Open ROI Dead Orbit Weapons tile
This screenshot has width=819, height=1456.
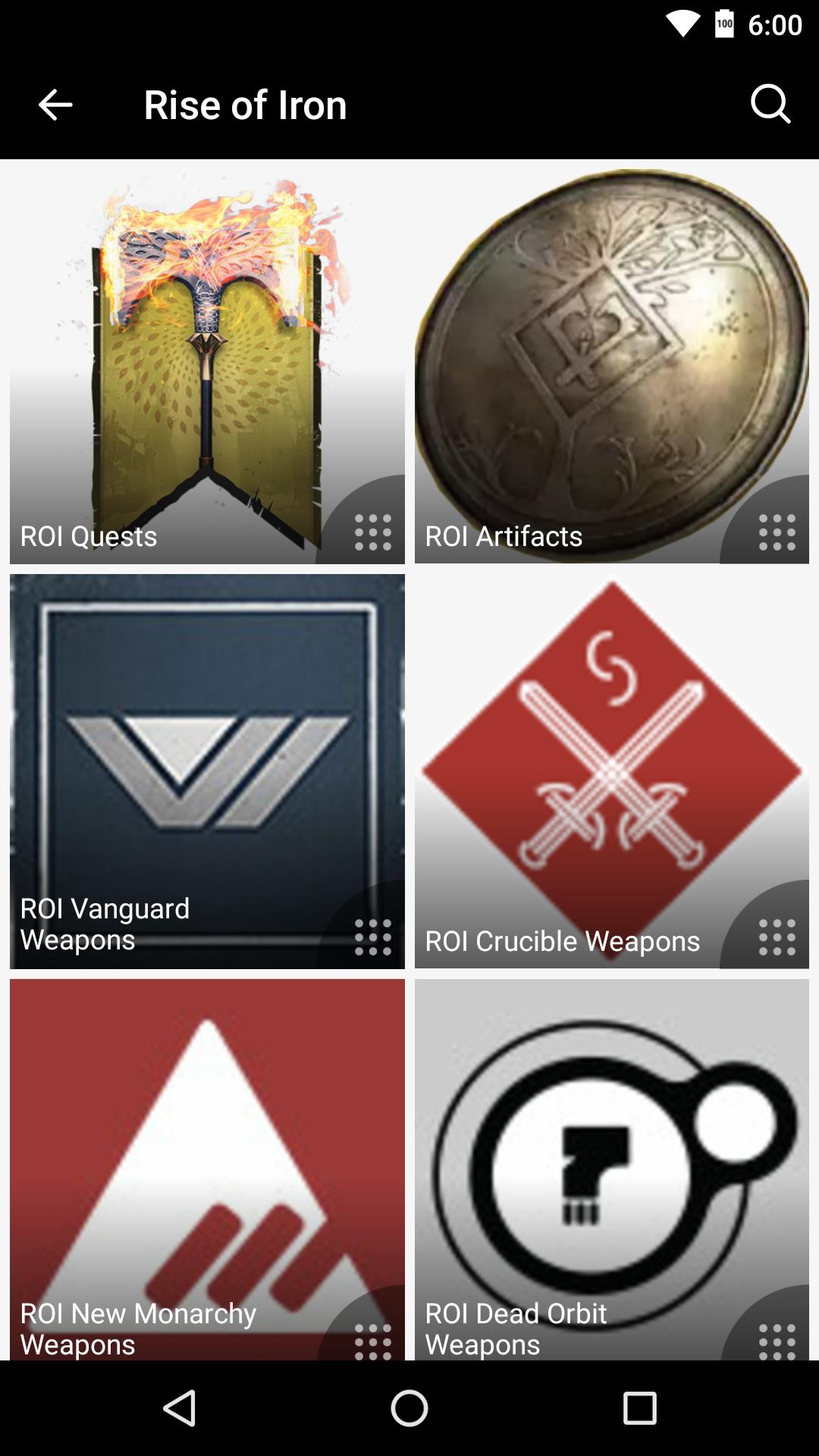[x=611, y=1168]
